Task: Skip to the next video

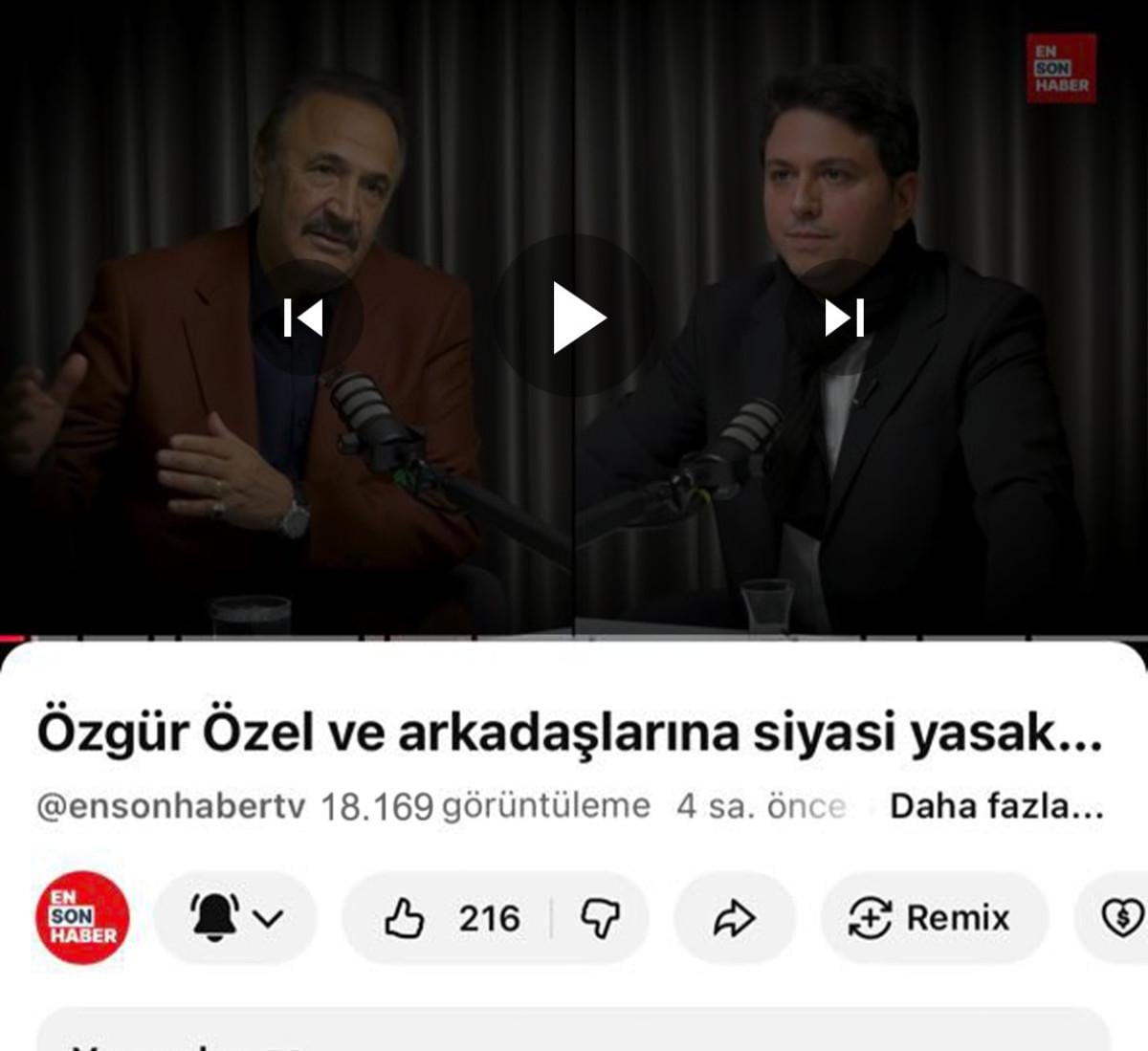Action: [x=844, y=317]
